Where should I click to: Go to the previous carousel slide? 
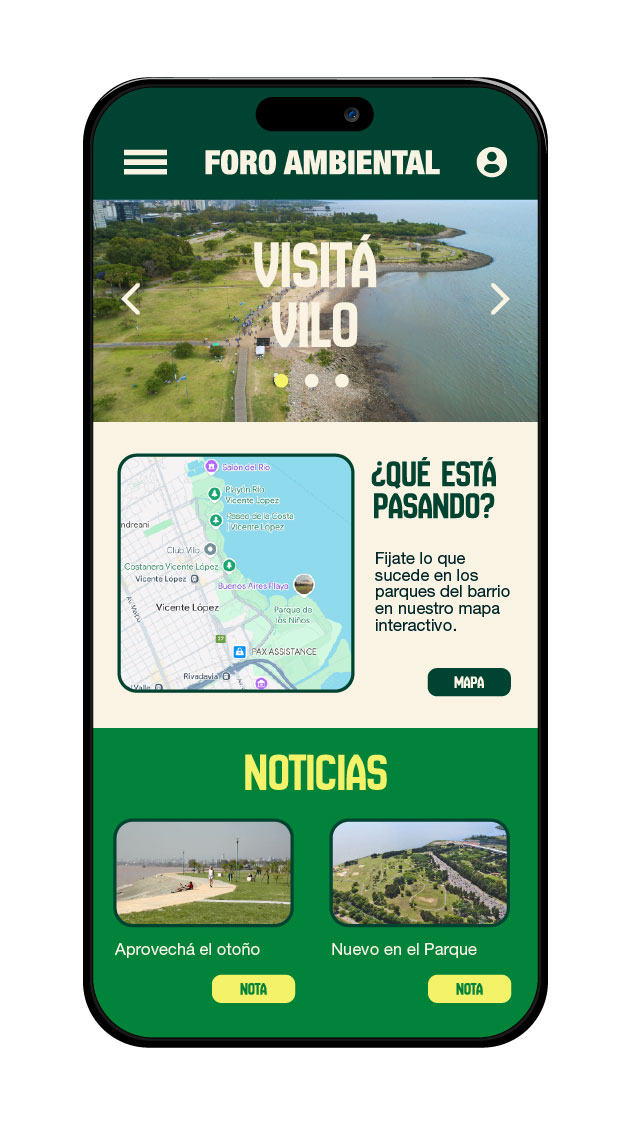pyautogui.click(x=131, y=299)
